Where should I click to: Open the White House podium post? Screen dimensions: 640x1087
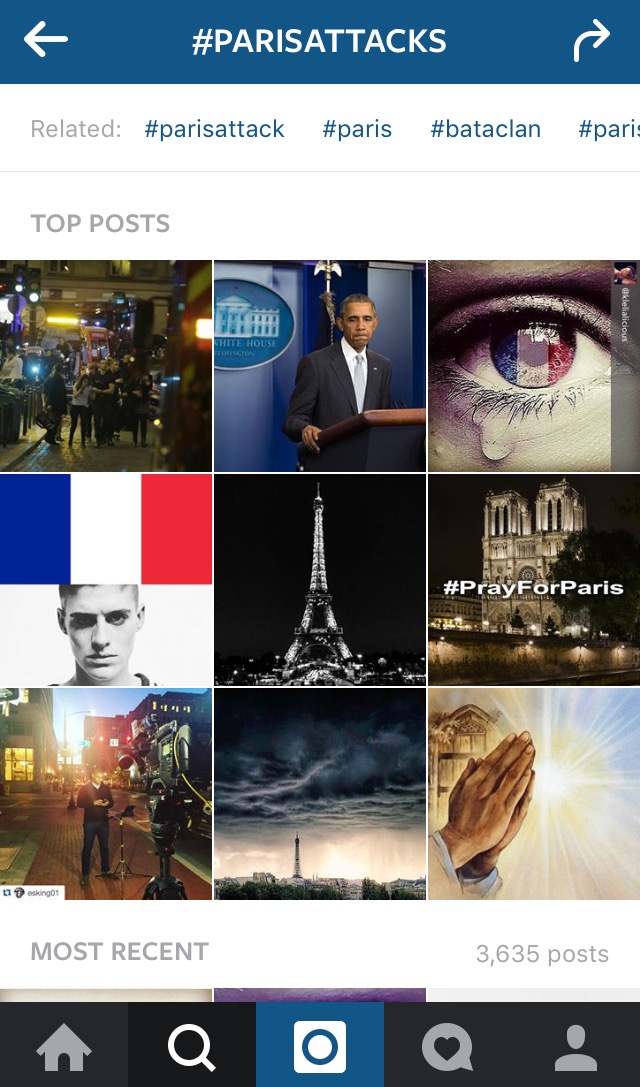[320, 366]
